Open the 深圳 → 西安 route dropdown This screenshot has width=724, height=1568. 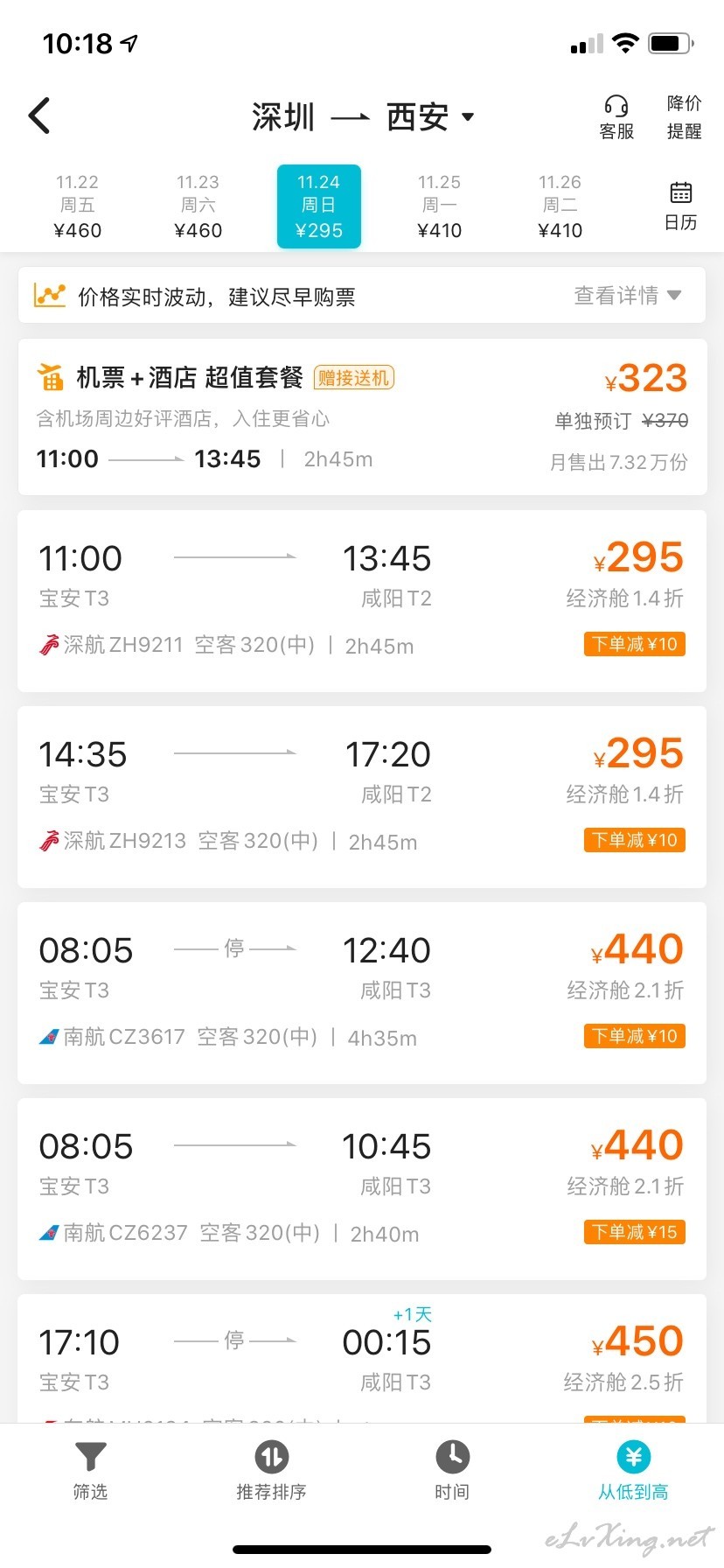[363, 116]
